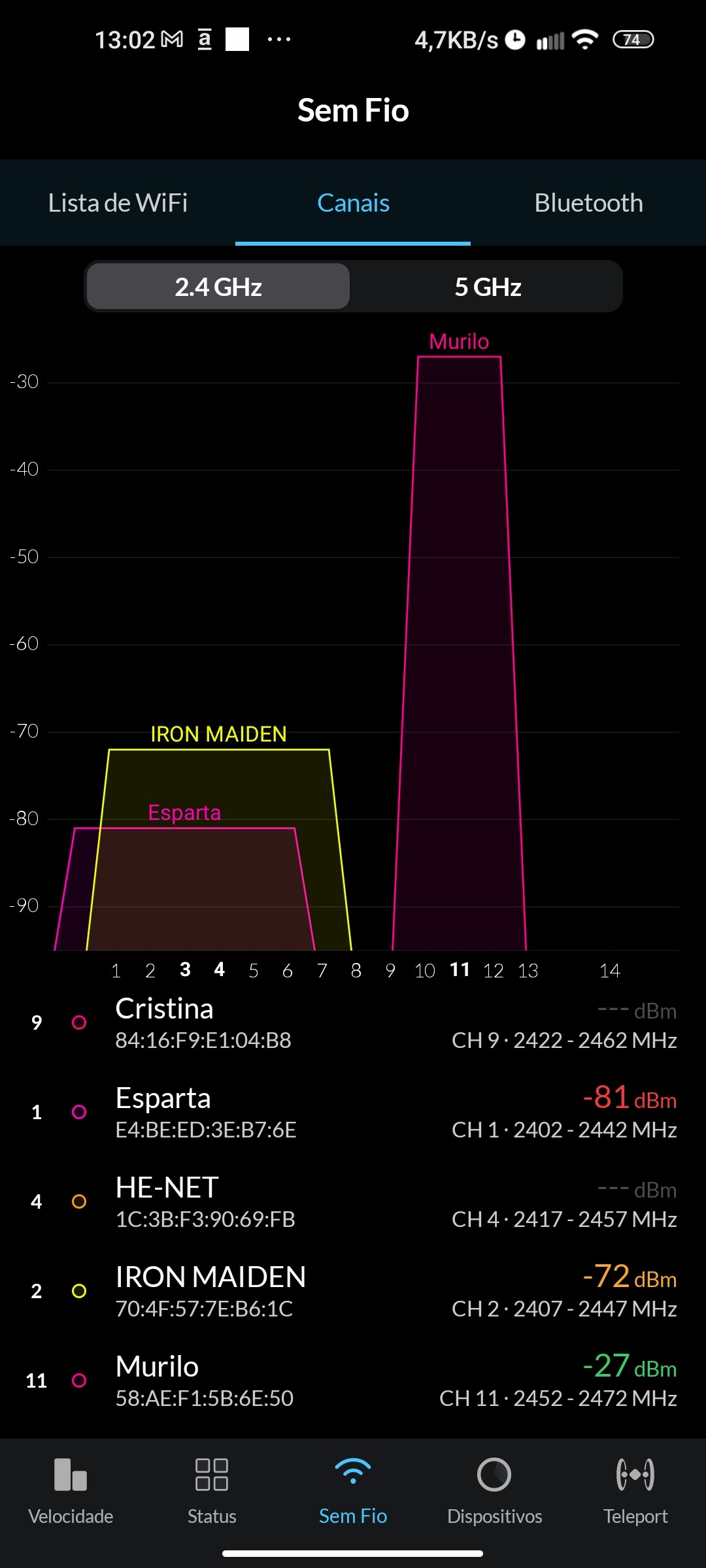Open the Esparta network row
Viewport: 706px width, 1568px height.
353,1113
